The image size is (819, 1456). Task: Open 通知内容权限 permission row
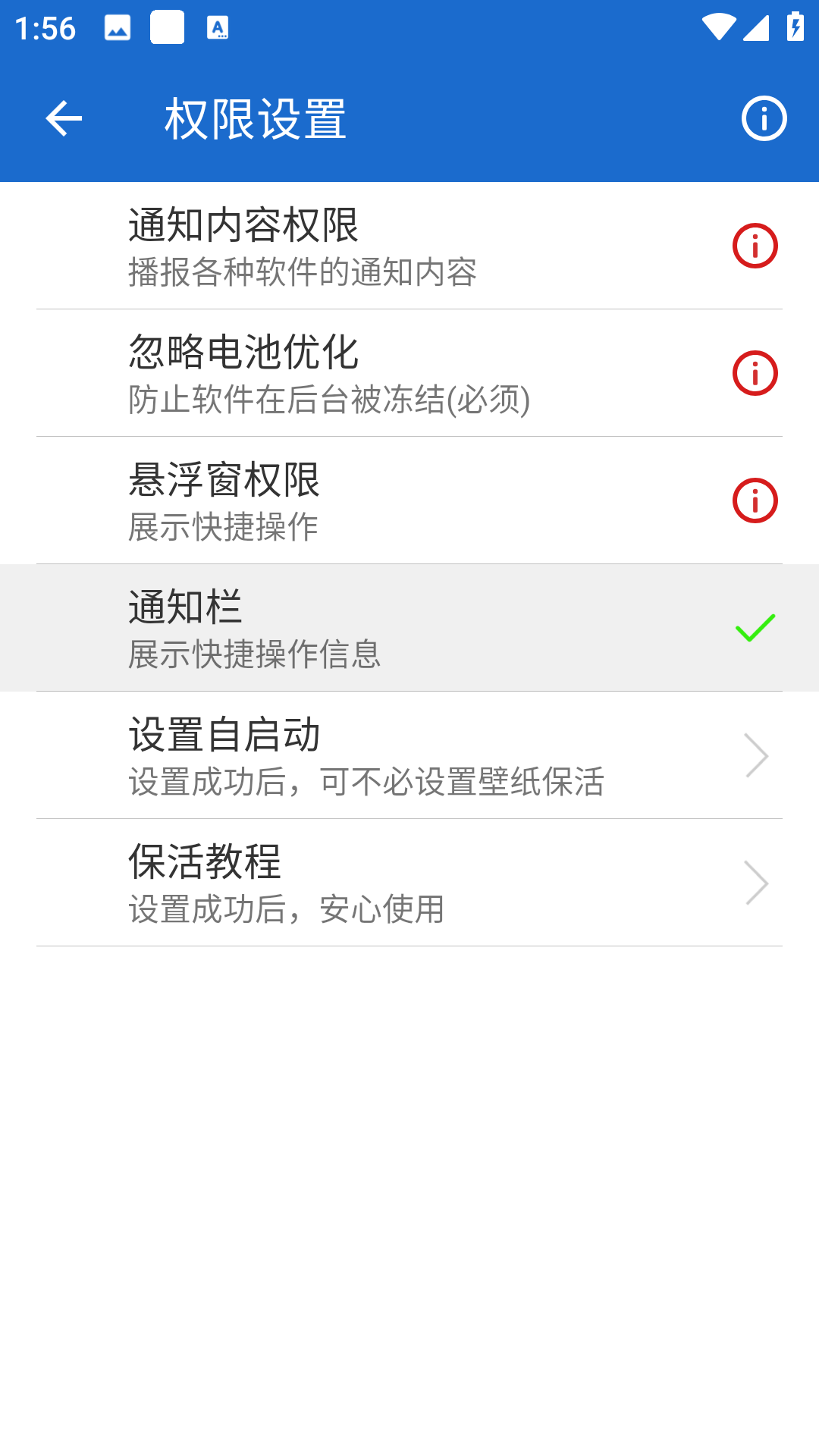point(409,246)
